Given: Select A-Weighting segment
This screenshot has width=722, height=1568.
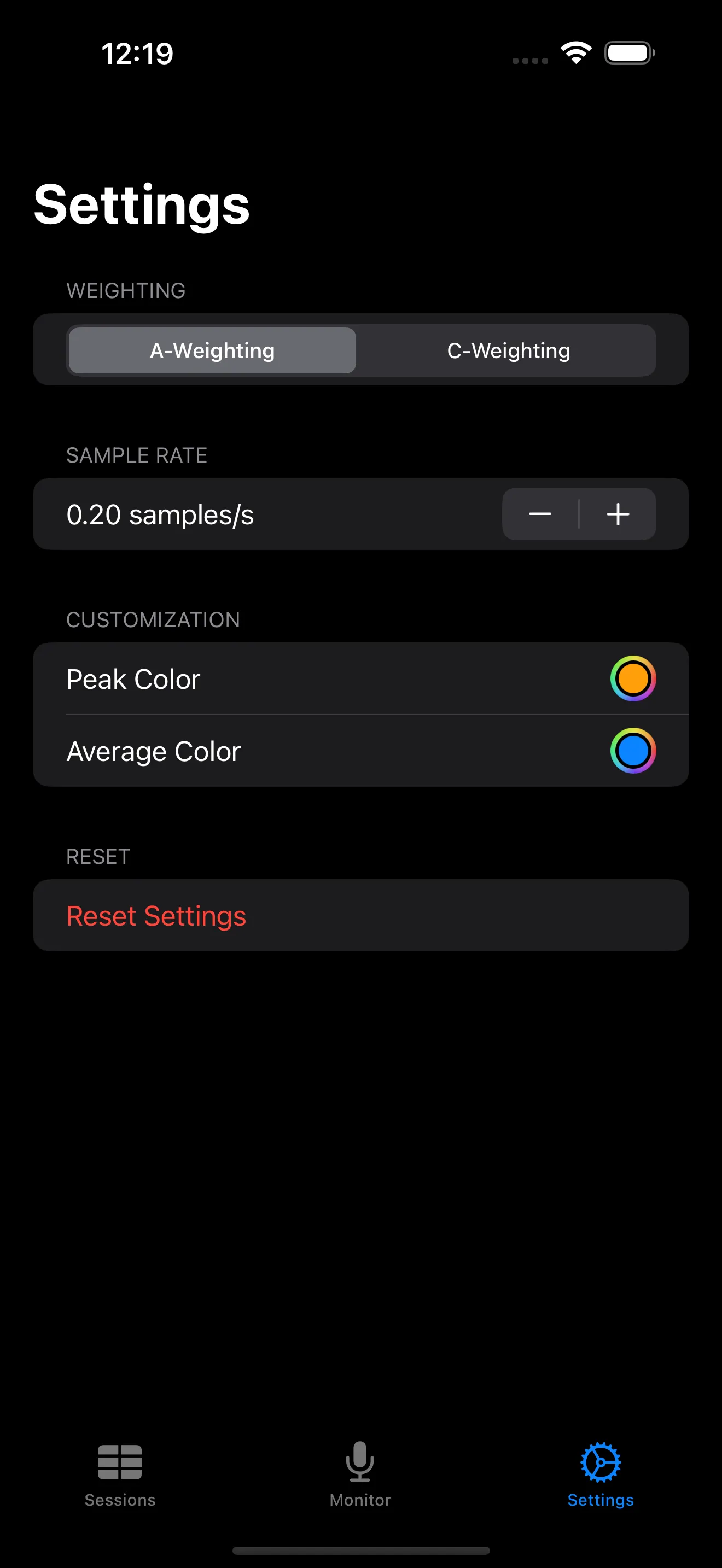Looking at the screenshot, I should pos(212,350).
